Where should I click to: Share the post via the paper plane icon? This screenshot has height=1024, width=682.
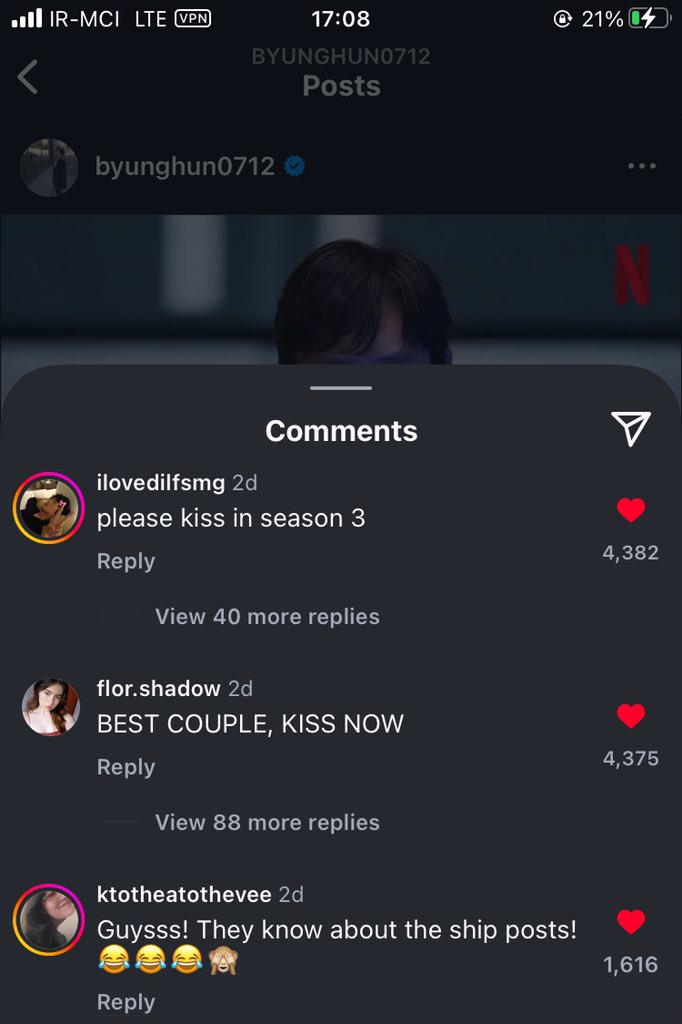tap(631, 428)
